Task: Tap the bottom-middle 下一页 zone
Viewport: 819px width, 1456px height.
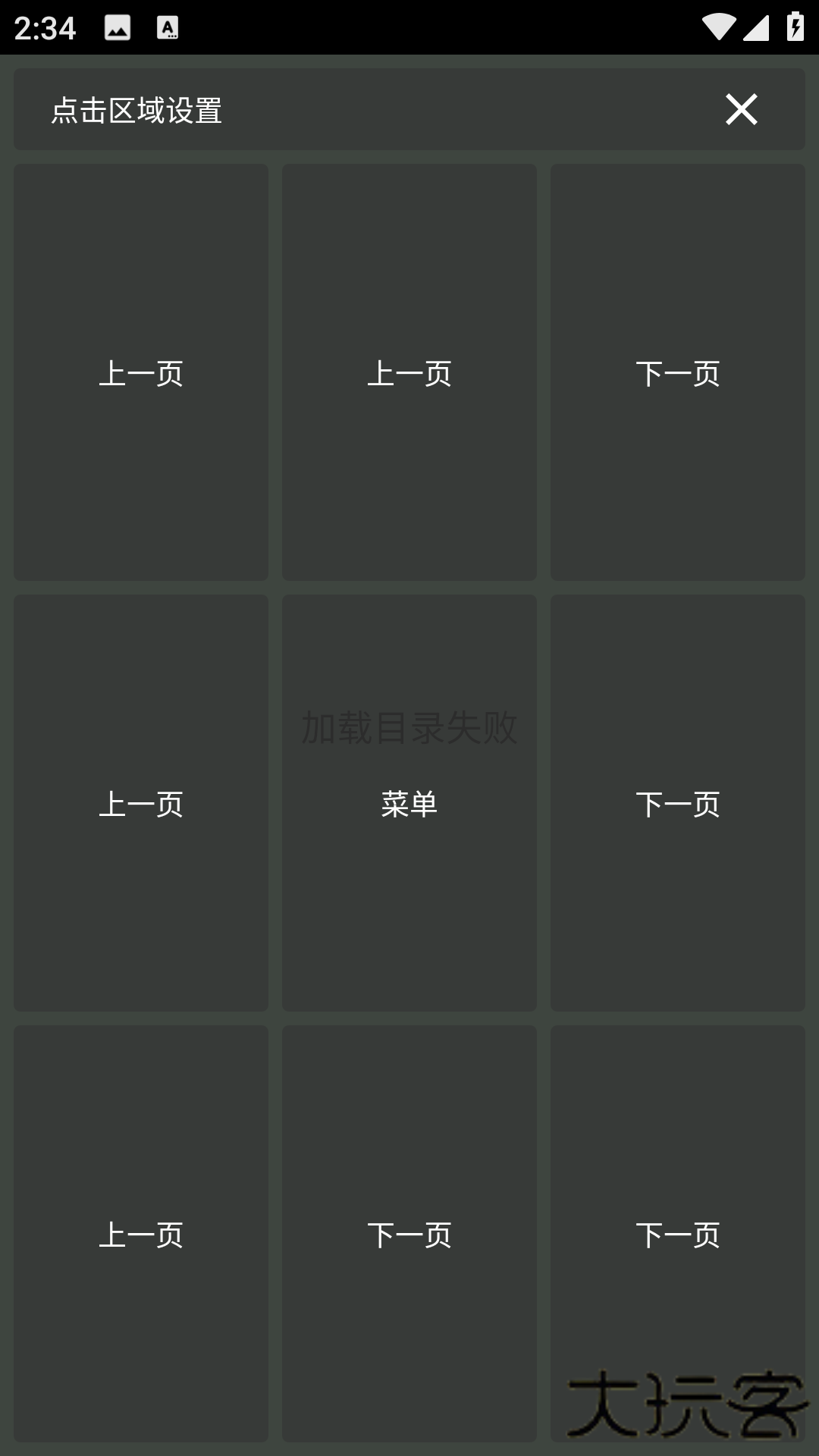Action: (x=409, y=1235)
